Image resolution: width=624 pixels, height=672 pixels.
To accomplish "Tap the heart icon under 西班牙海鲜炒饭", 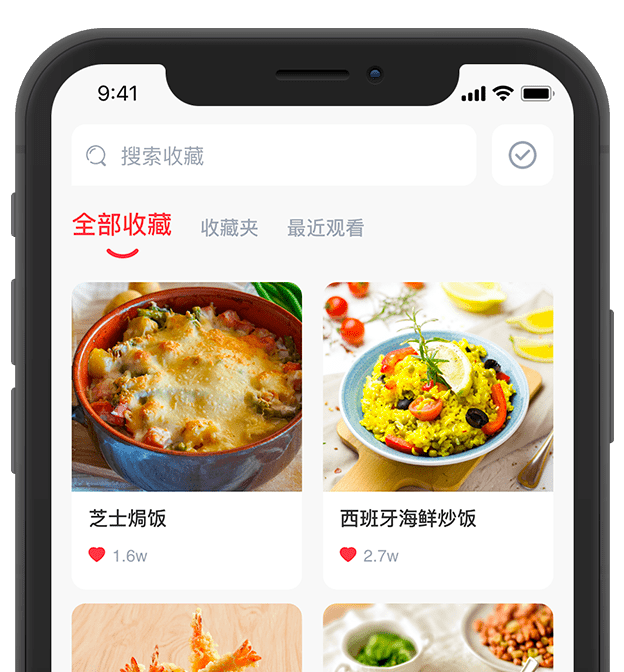I will pos(348,555).
